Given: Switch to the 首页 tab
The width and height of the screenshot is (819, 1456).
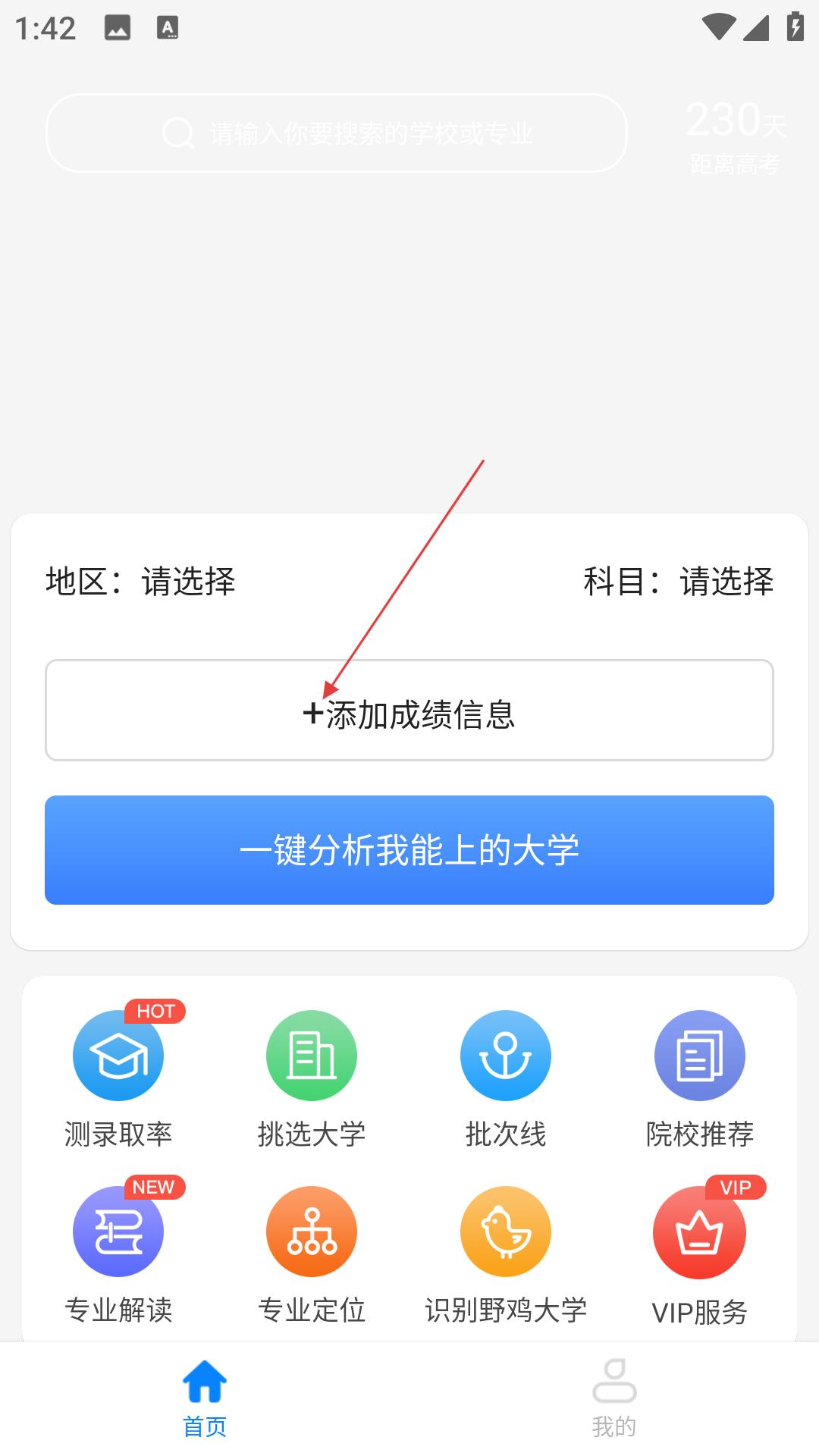Looking at the screenshot, I should pyautogui.click(x=205, y=1398).
